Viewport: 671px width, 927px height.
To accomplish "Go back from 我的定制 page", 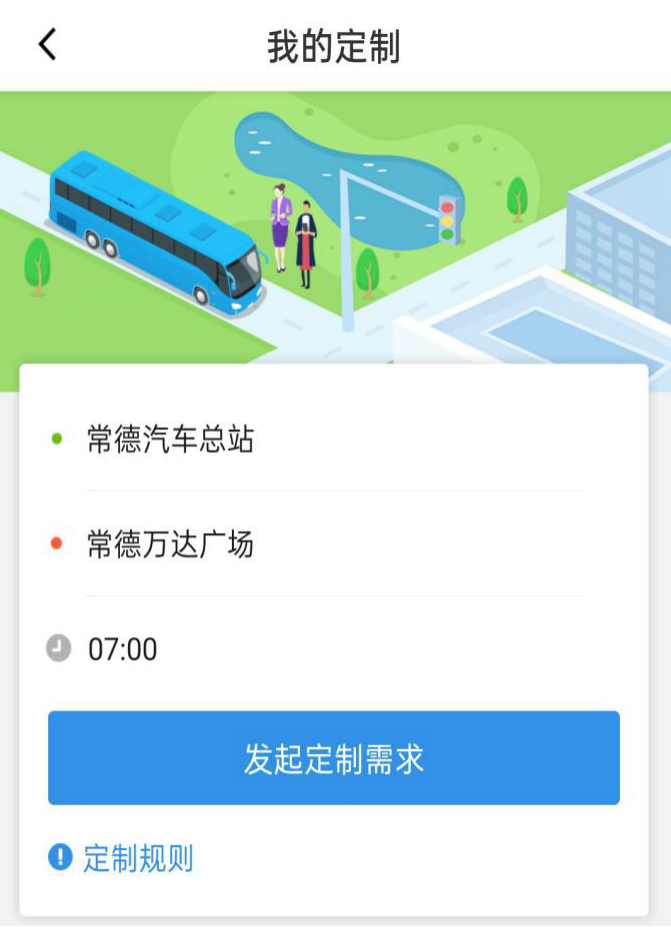I will pyautogui.click(x=47, y=45).
